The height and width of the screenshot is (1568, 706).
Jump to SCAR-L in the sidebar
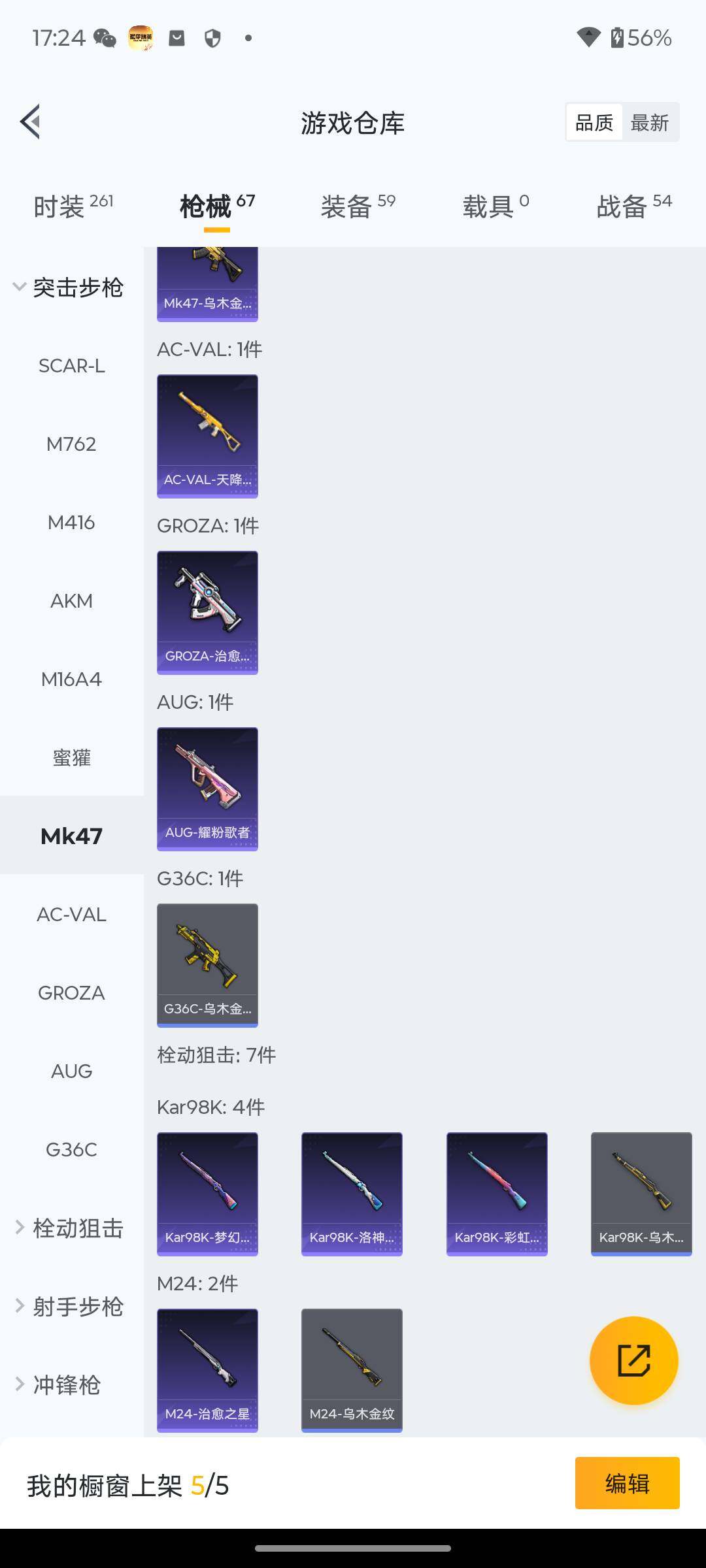pyautogui.click(x=71, y=366)
